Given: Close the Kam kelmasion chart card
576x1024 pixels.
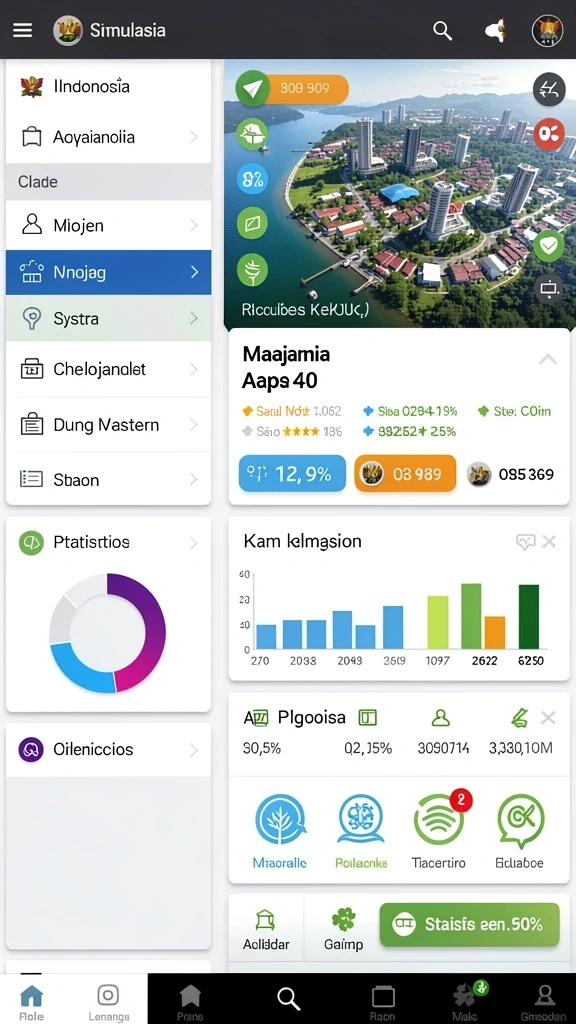Looking at the screenshot, I should point(549,541).
